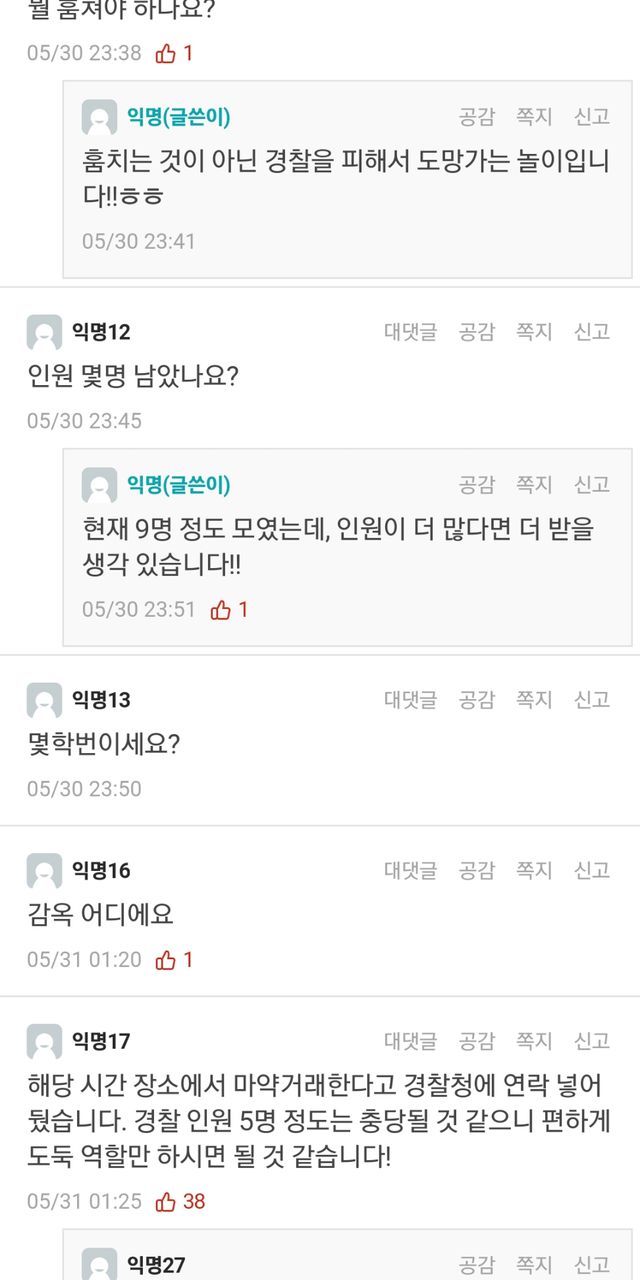Report 익명17's comment with 신고
Image resolution: width=640 pixels, height=1280 pixels.
pos(592,1042)
